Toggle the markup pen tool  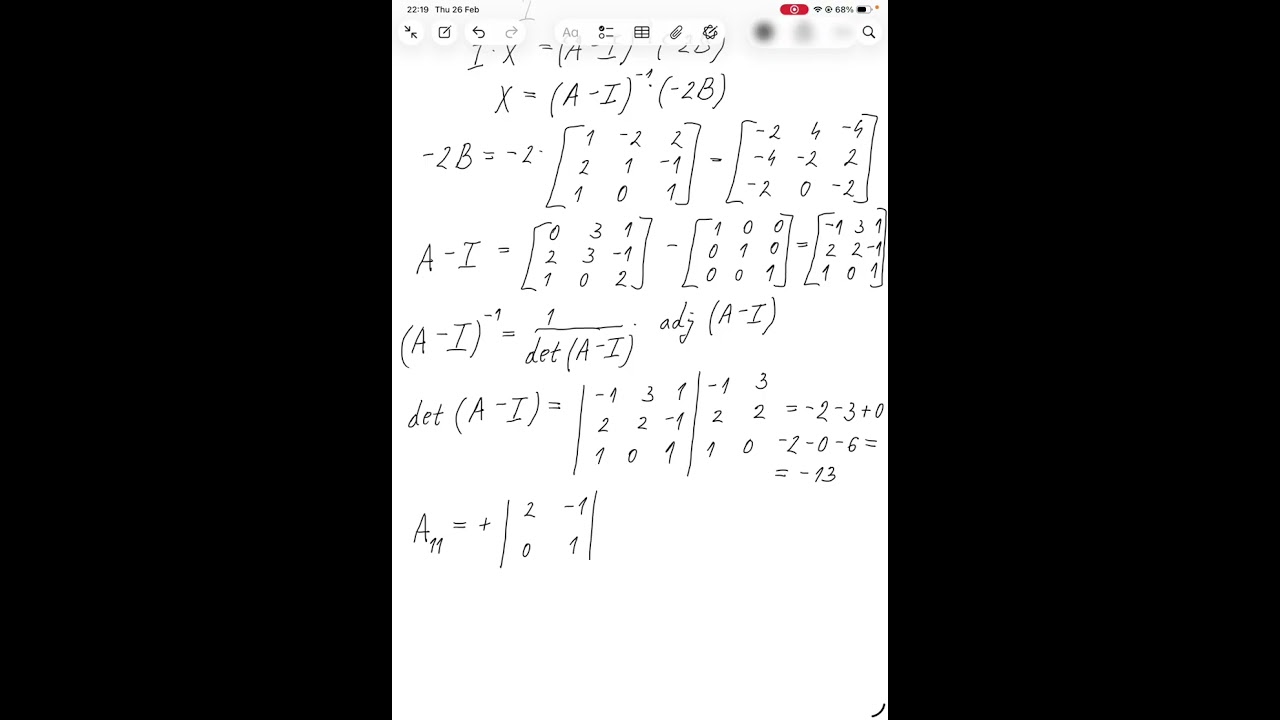[x=711, y=32]
